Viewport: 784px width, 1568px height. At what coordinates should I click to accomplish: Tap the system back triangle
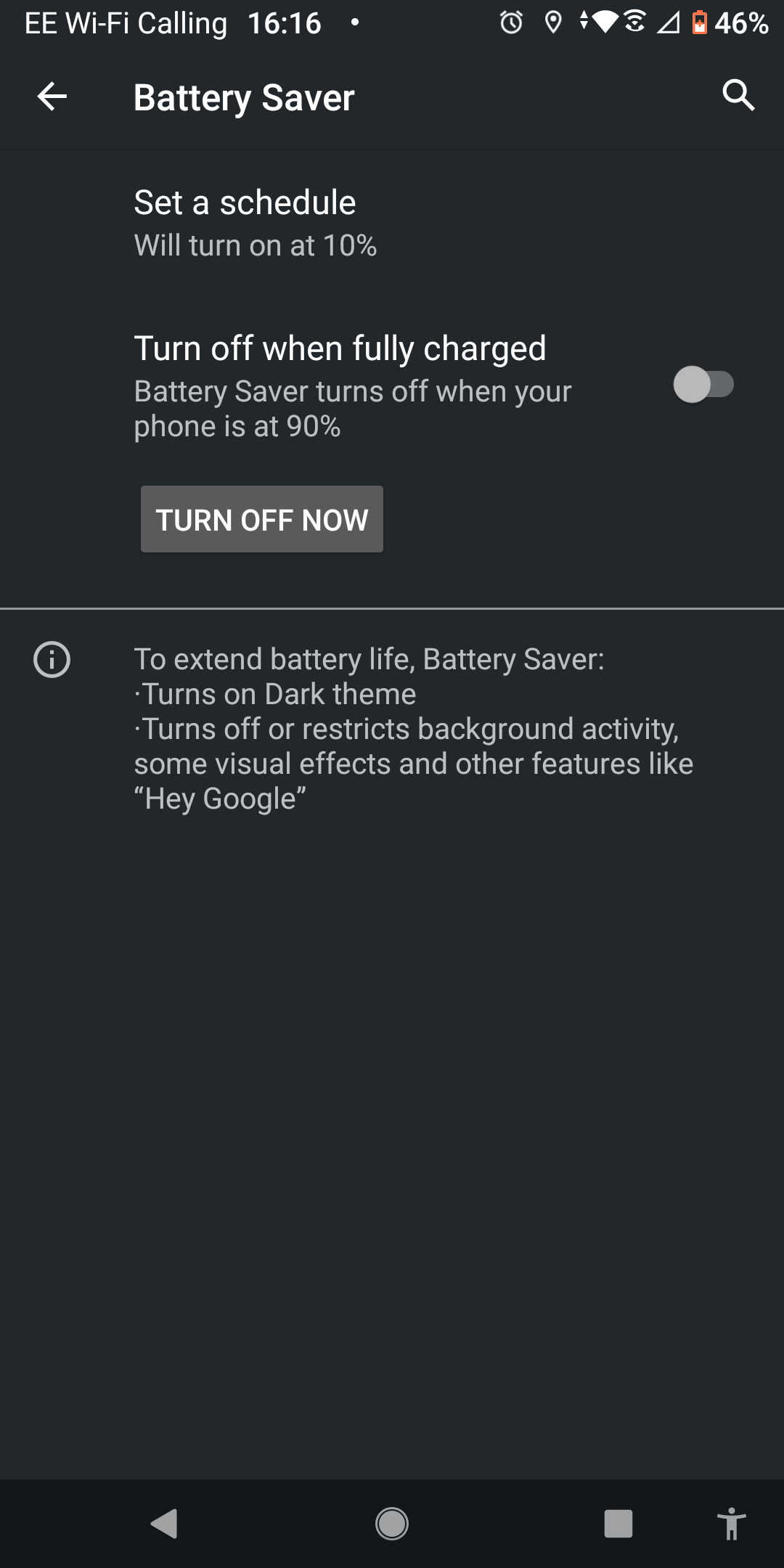click(164, 1523)
